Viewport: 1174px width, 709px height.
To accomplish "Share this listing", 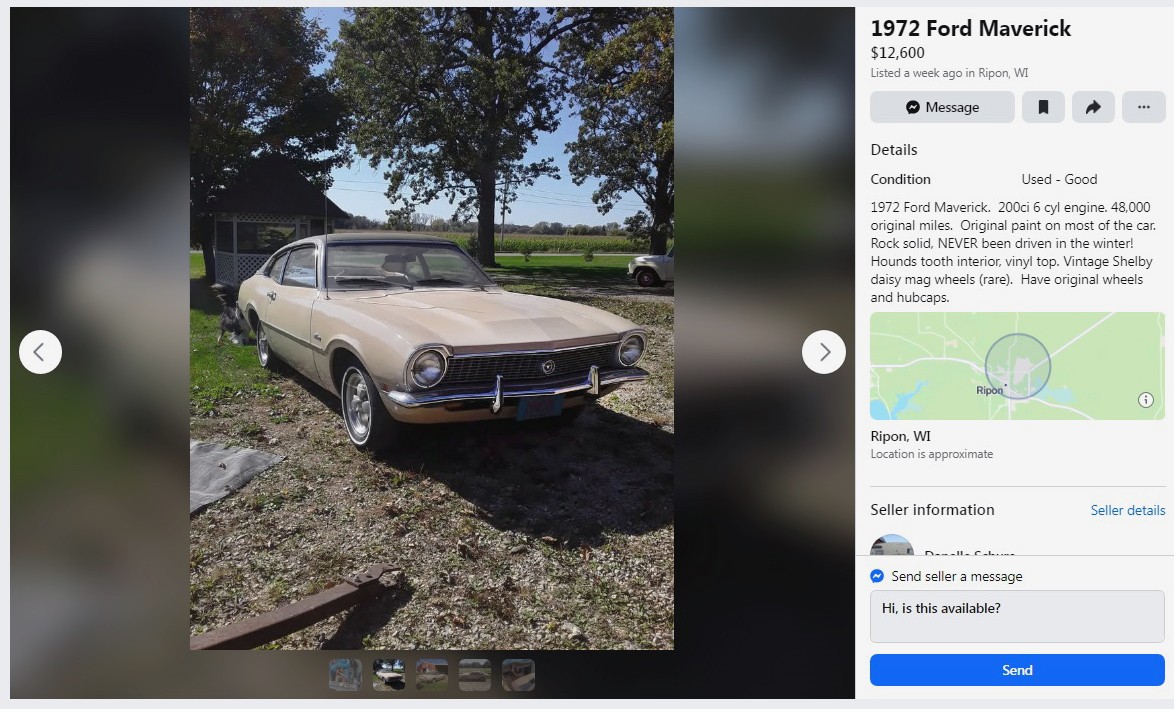I will [x=1093, y=107].
